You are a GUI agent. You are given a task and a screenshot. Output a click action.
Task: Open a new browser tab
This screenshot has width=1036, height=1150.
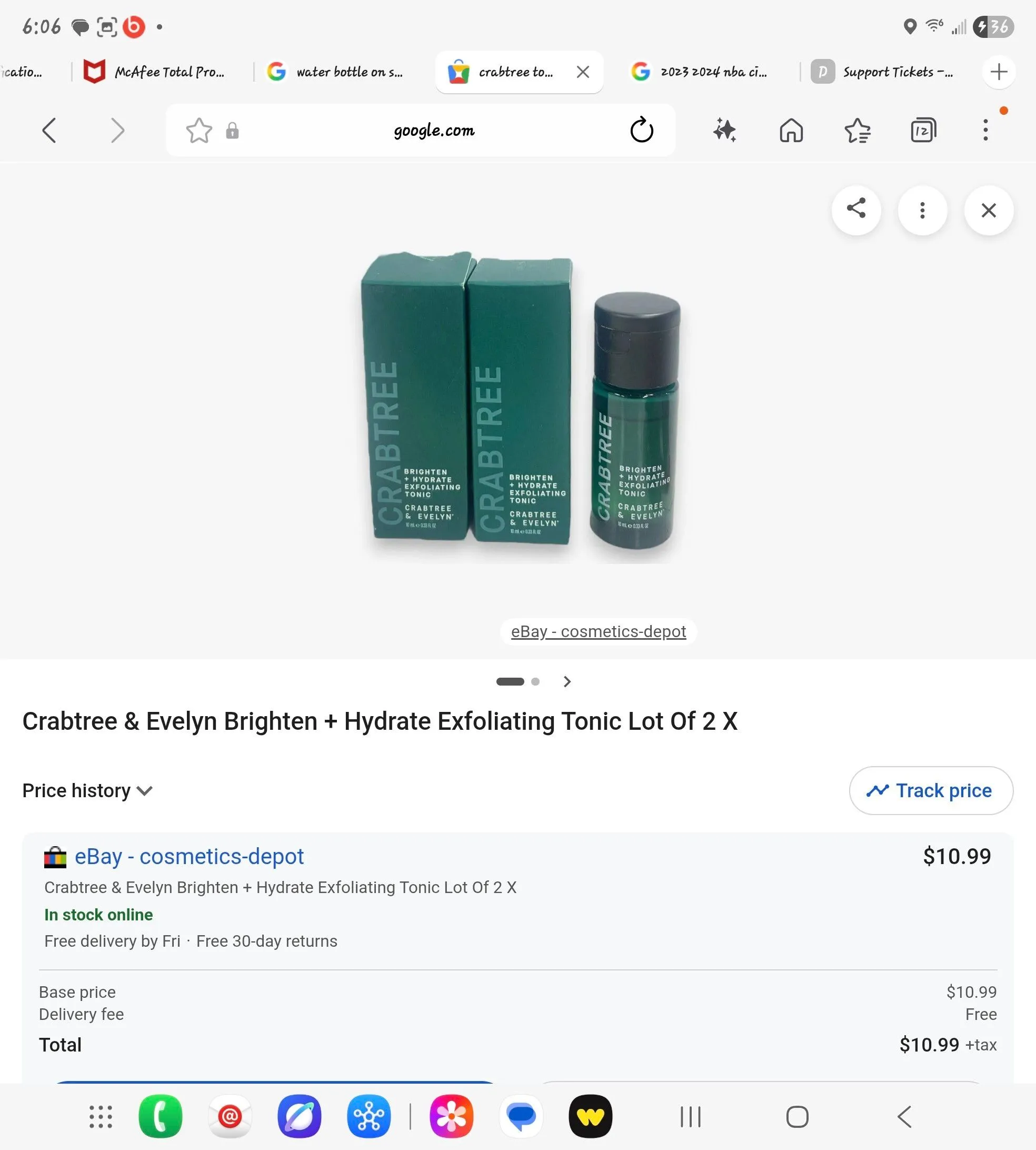tap(999, 72)
